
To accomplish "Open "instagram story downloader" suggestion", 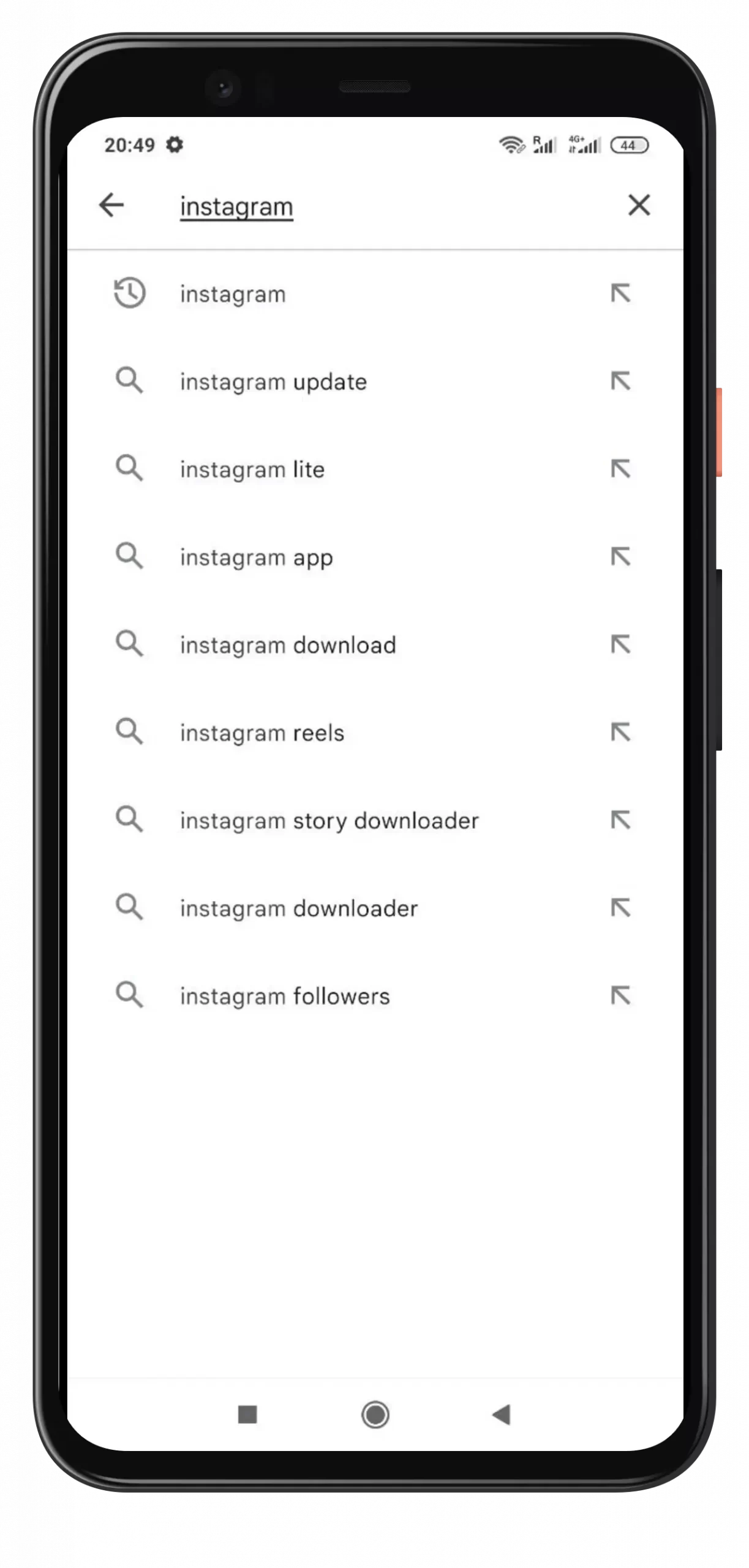I will click(x=375, y=820).
